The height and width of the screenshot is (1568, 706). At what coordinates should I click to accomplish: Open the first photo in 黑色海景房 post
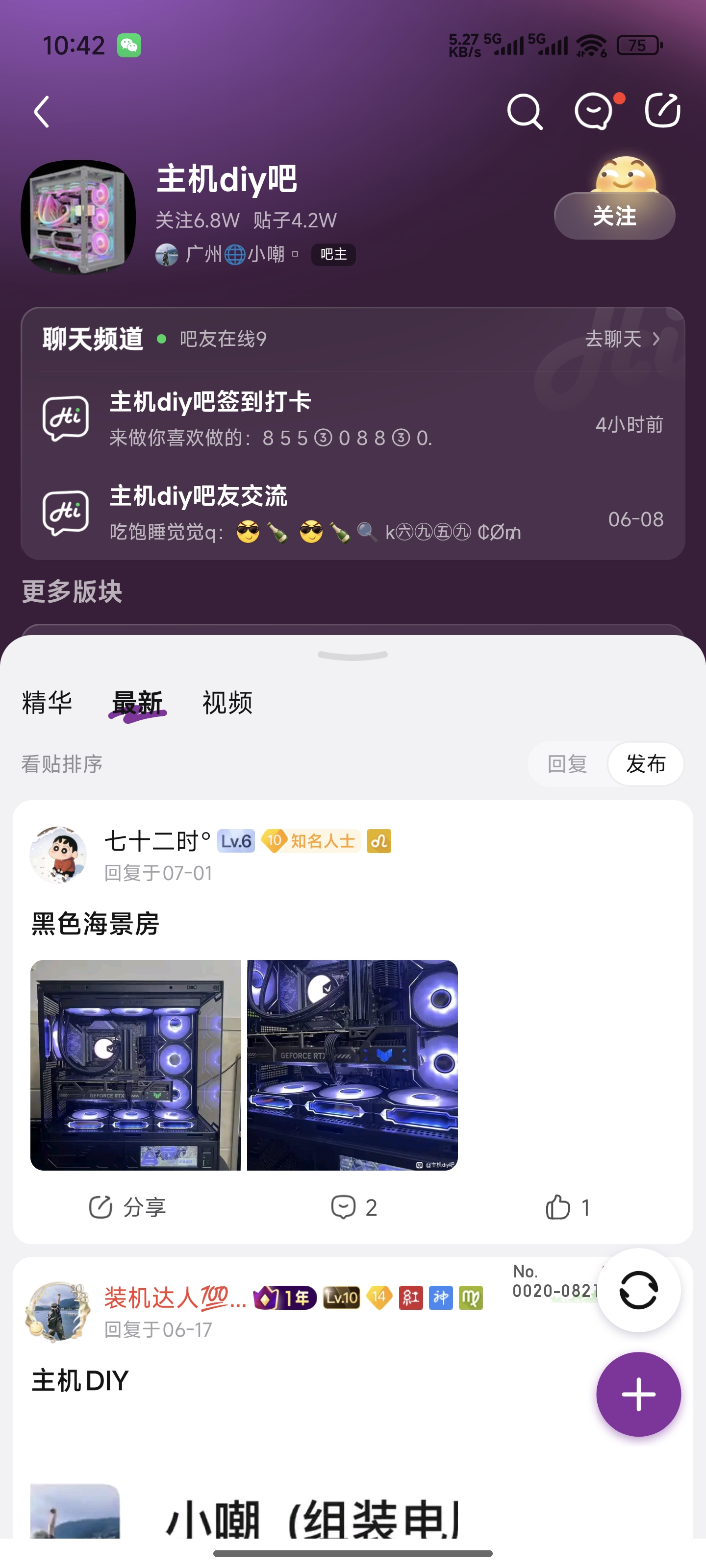point(136,1065)
